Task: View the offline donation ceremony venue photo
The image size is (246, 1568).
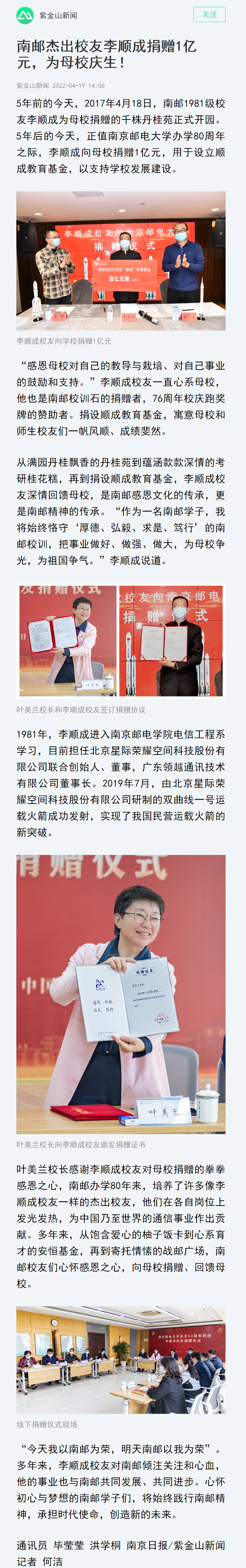Action: point(120,1359)
